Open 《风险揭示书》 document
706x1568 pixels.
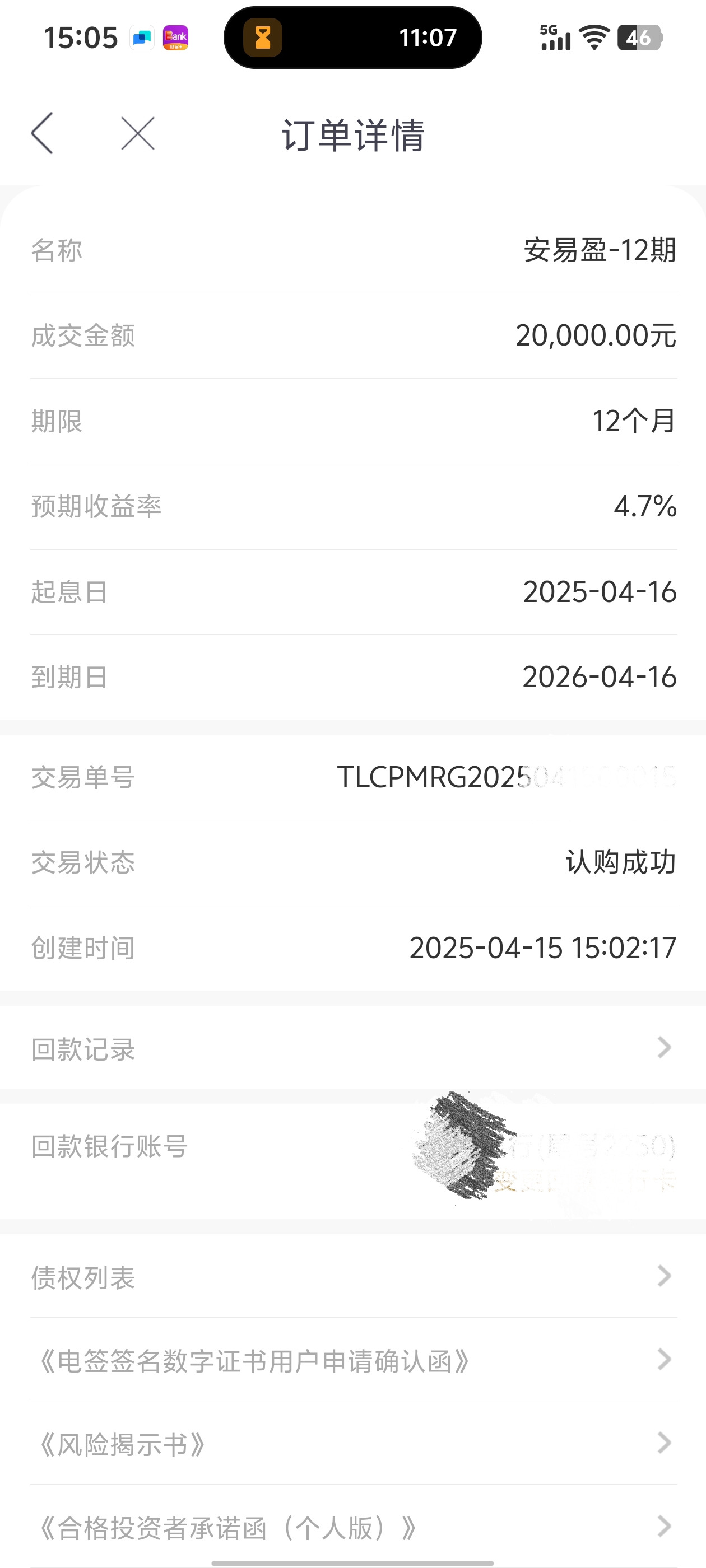point(354,1443)
